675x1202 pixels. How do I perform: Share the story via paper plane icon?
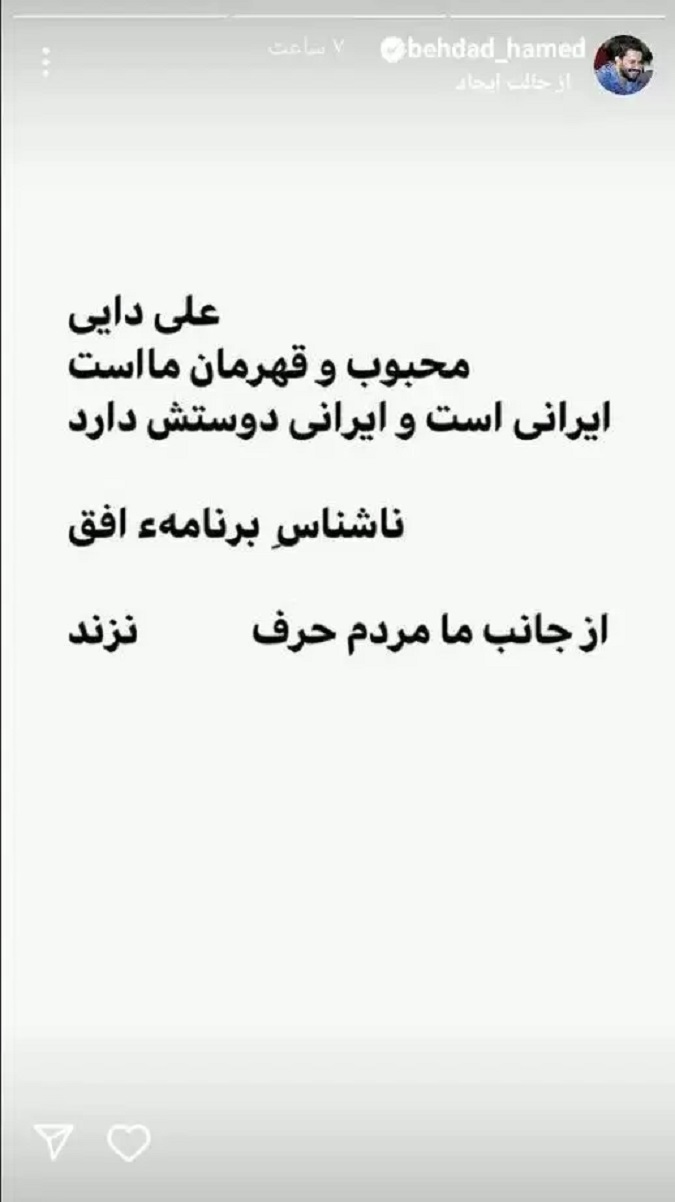50,1140
